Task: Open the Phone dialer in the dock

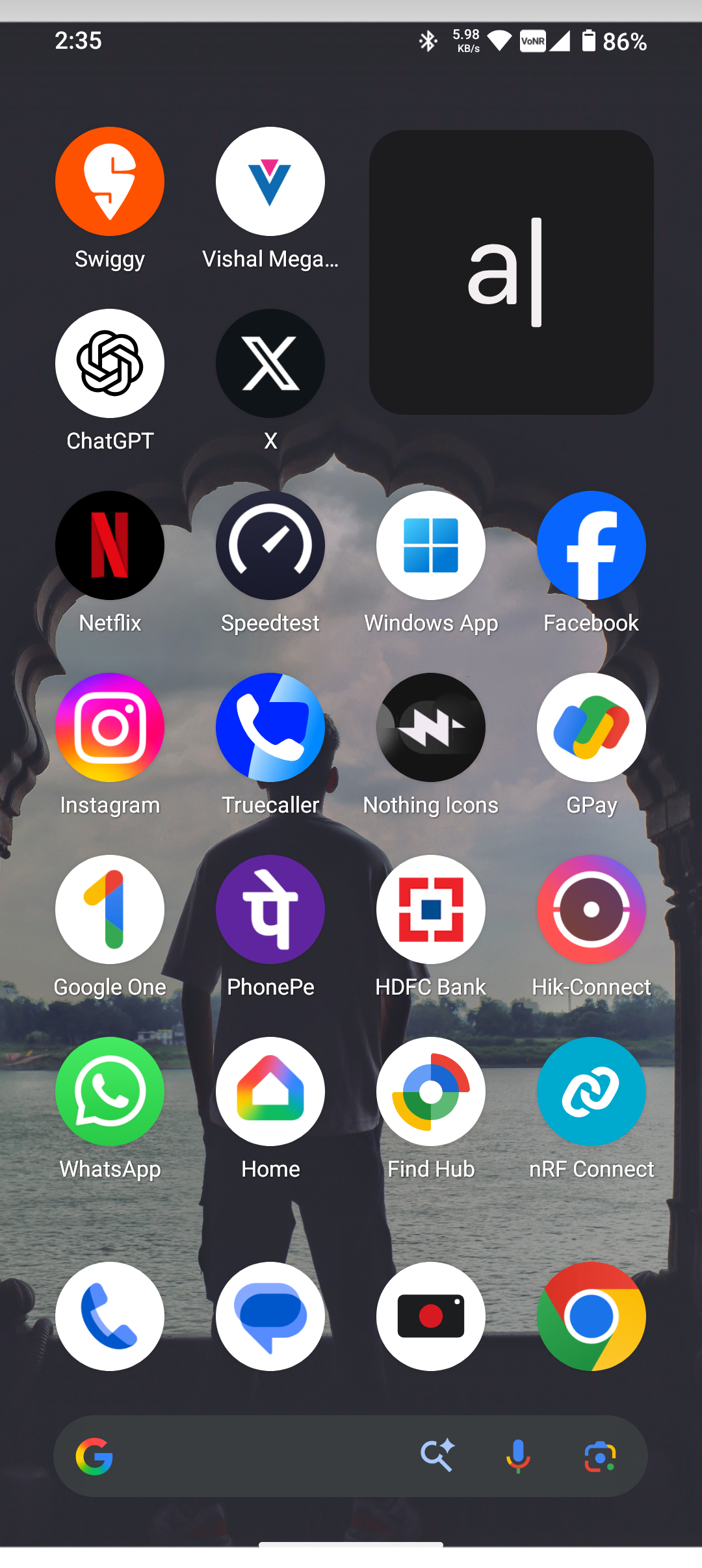Action: 110,1316
